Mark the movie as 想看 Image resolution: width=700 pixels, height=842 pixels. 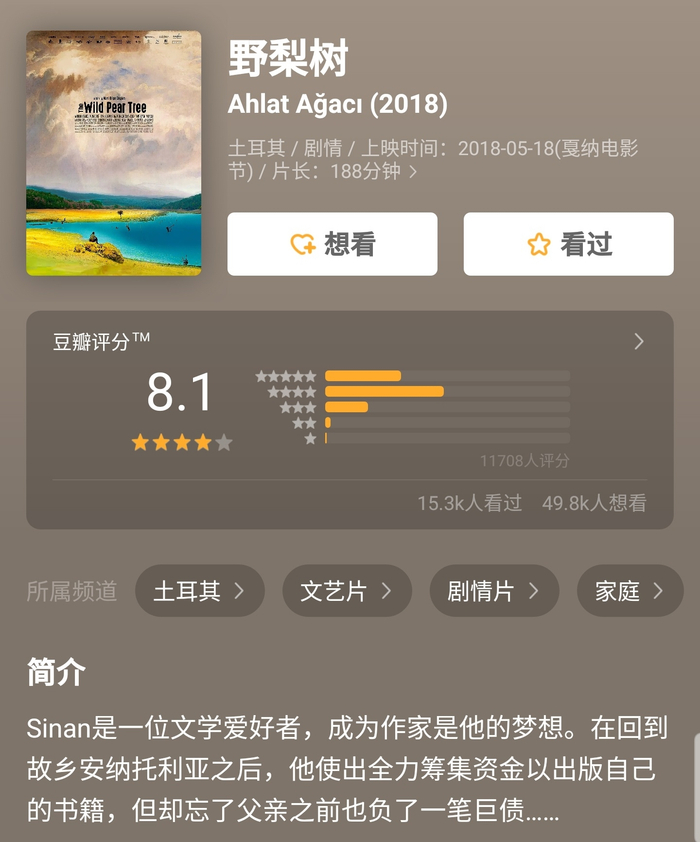tap(332, 244)
